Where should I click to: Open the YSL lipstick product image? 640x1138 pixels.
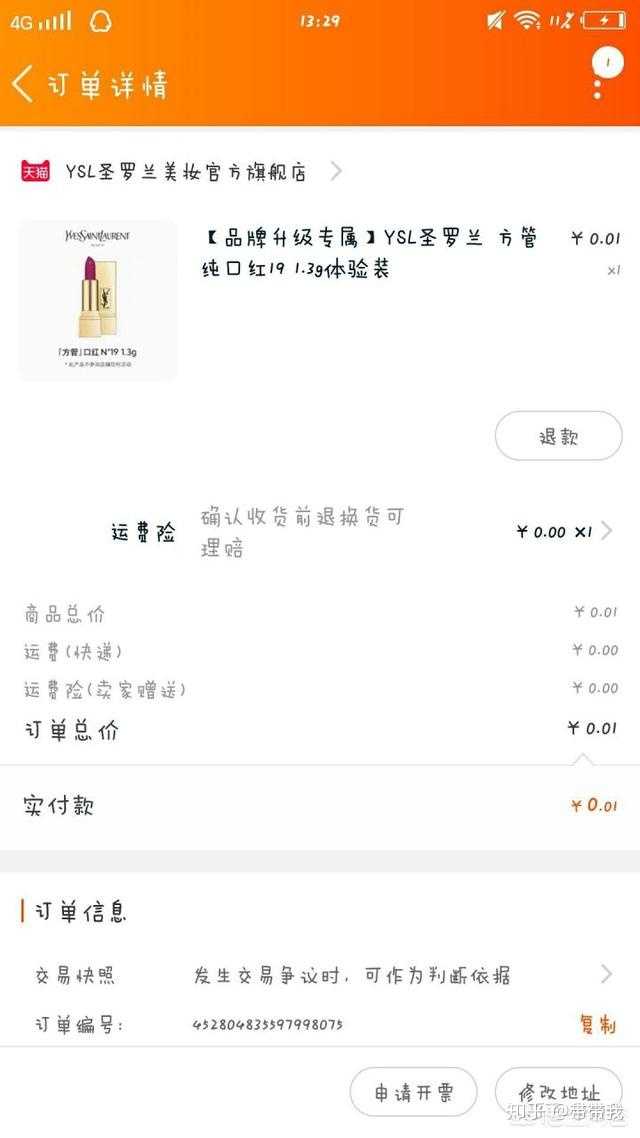point(98,300)
